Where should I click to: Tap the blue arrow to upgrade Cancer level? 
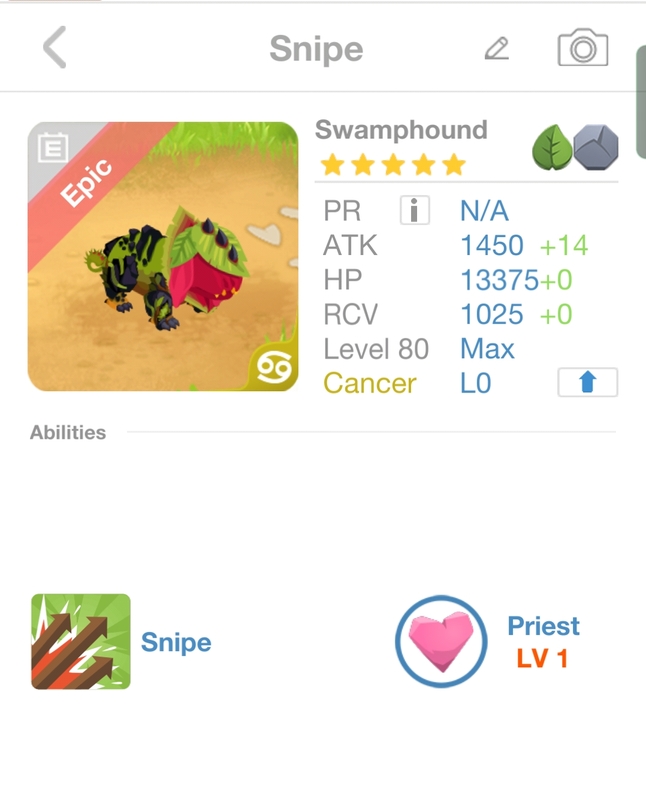pyautogui.click(x=587, y=382)
